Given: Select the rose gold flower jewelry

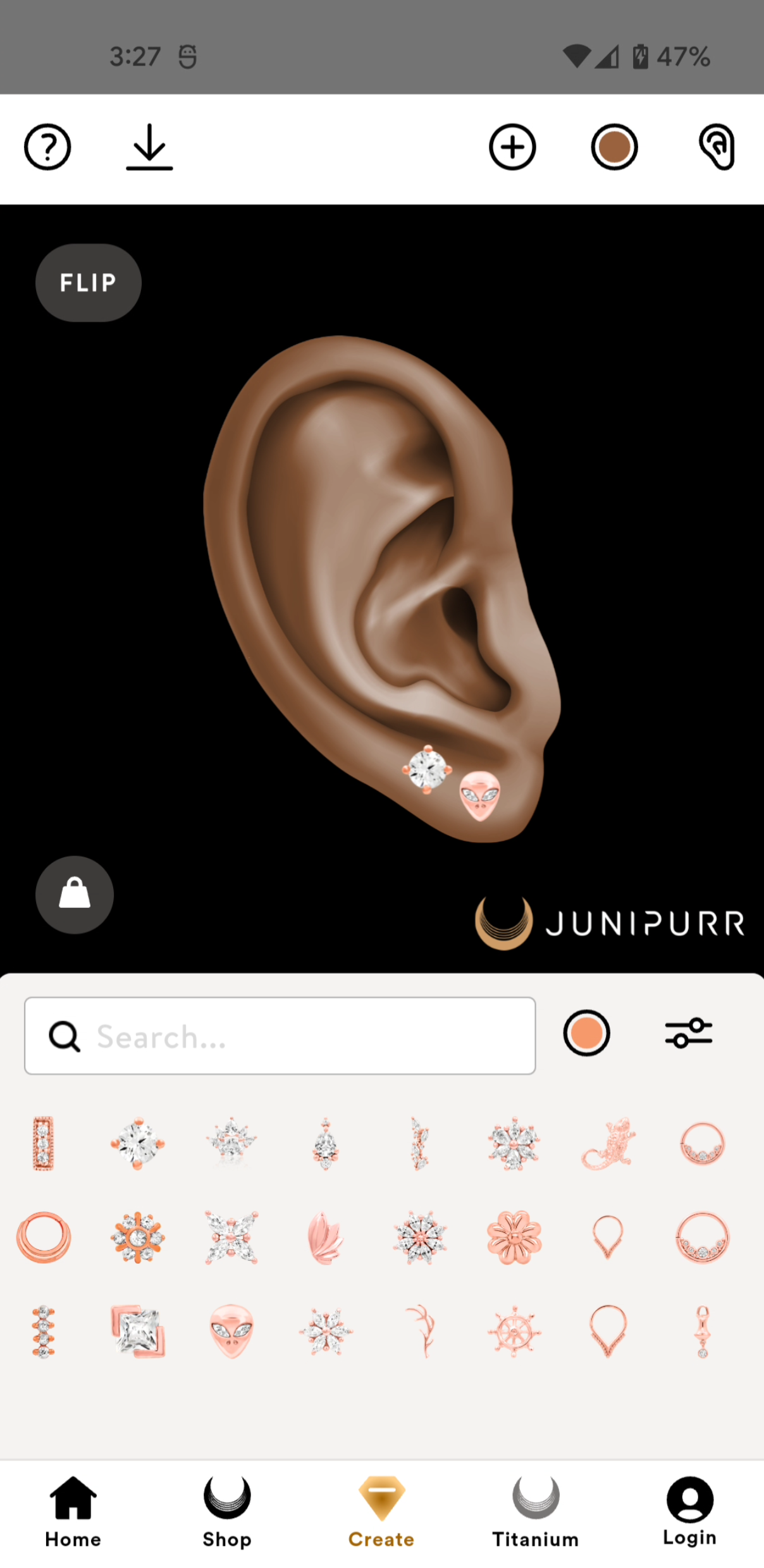Looking at the screenshot, I should [x=514, y=1237].
